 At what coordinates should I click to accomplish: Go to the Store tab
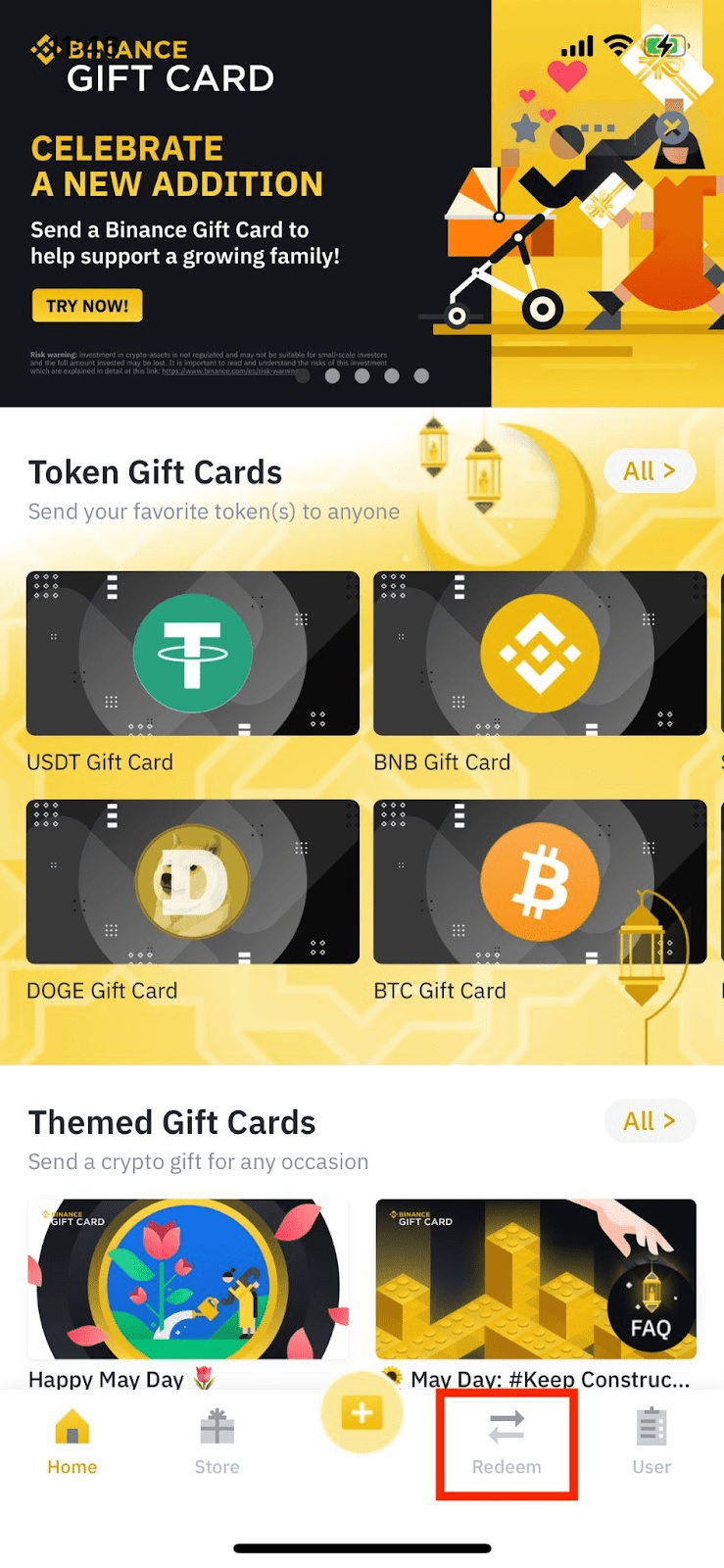[217, 1443]
